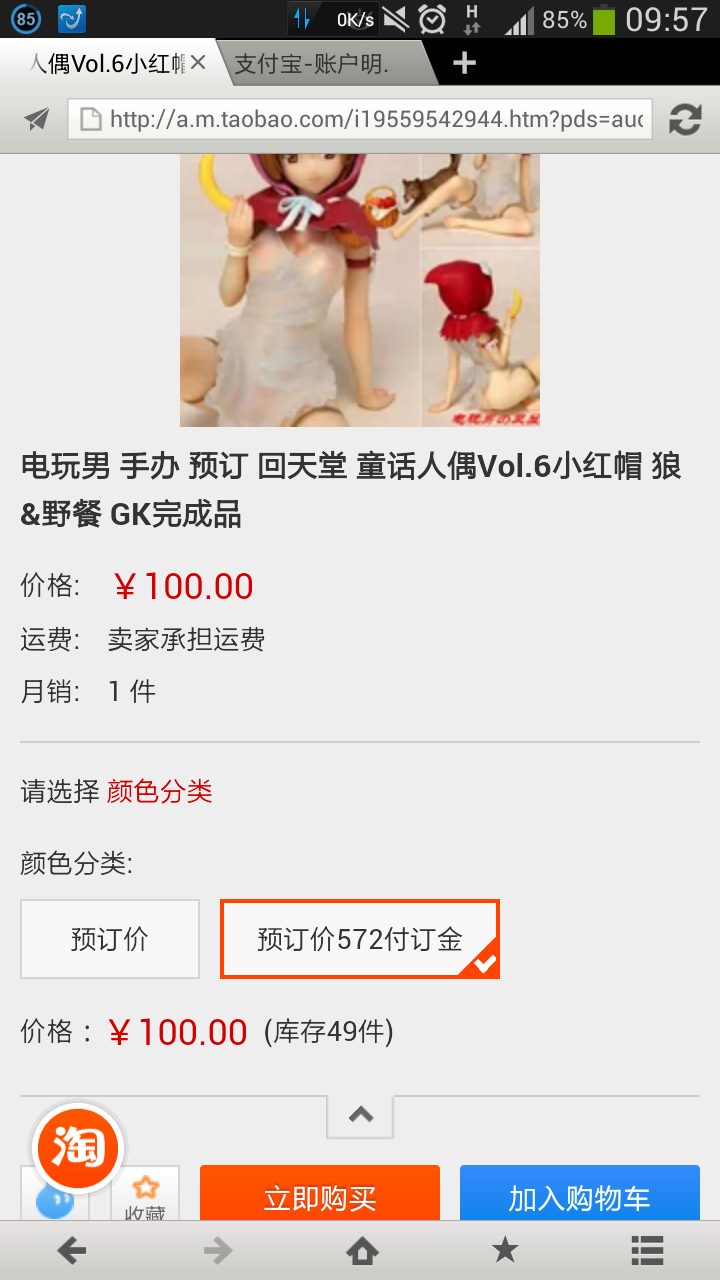This screenshot has height=1280, width=720.
Task: Collapse the options panel with the chevron
Action: (x=360, y=1115)
